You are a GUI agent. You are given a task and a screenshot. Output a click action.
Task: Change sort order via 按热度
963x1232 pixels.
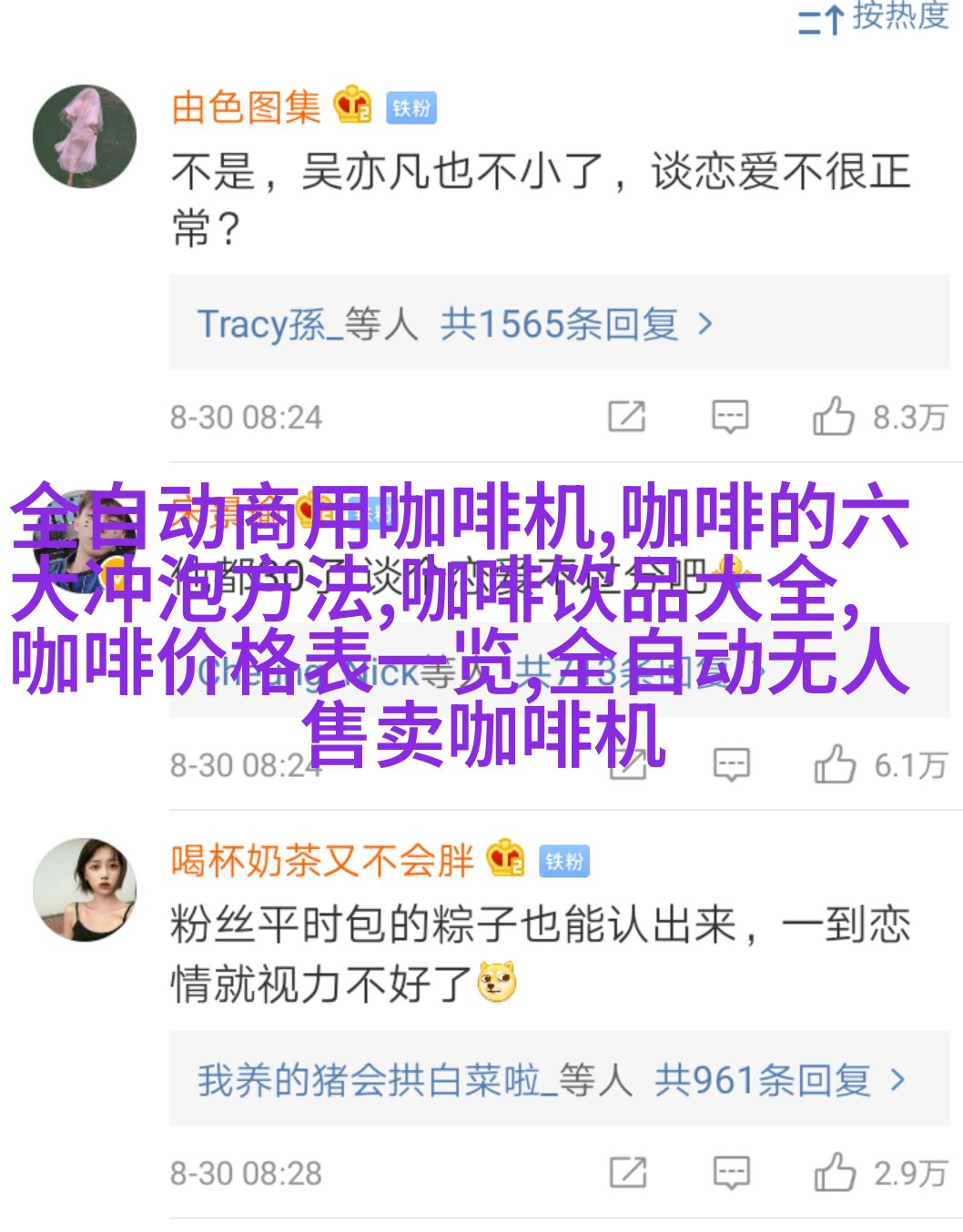point(874,16)
